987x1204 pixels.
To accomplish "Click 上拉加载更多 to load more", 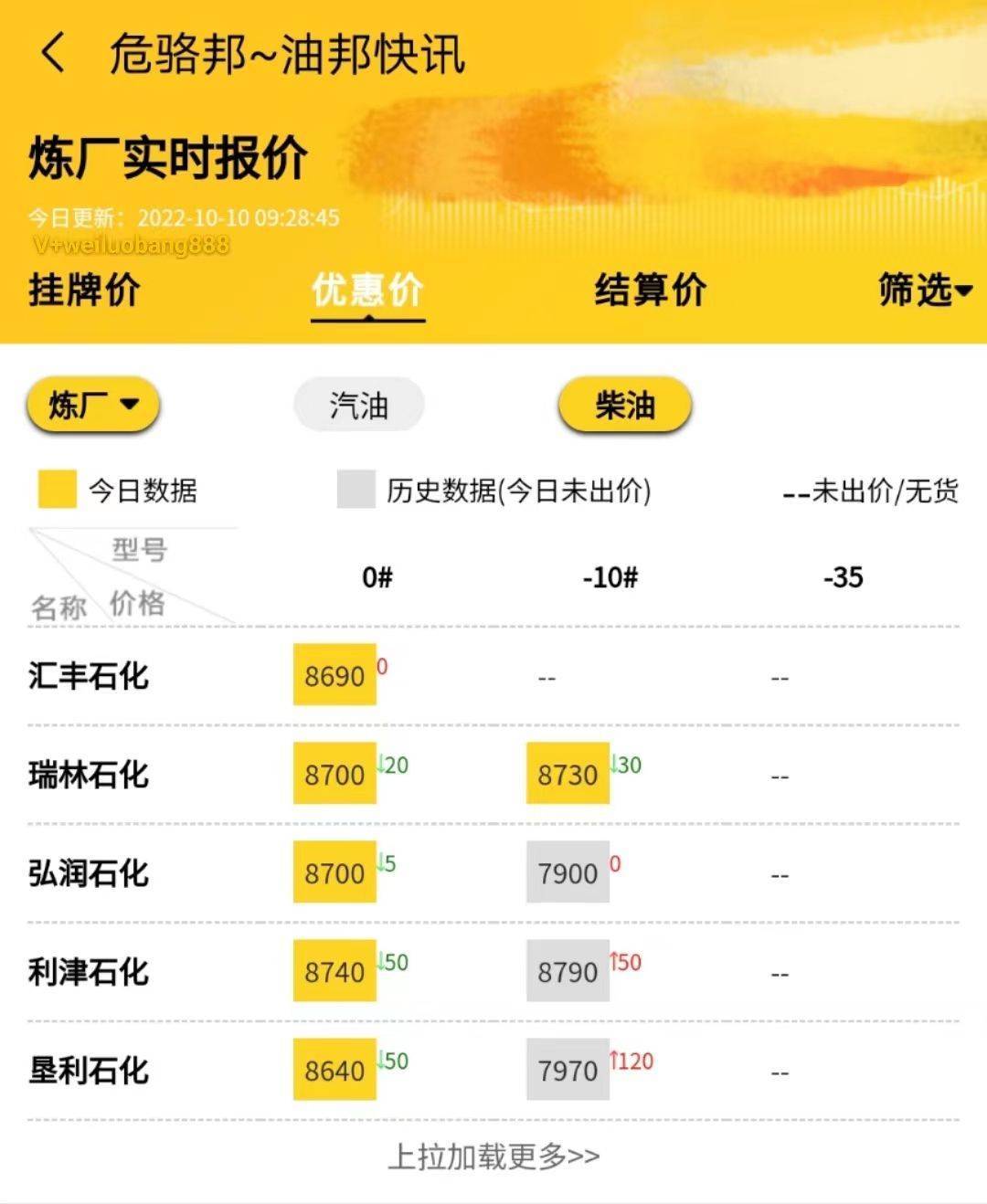I will (492, 1156).
